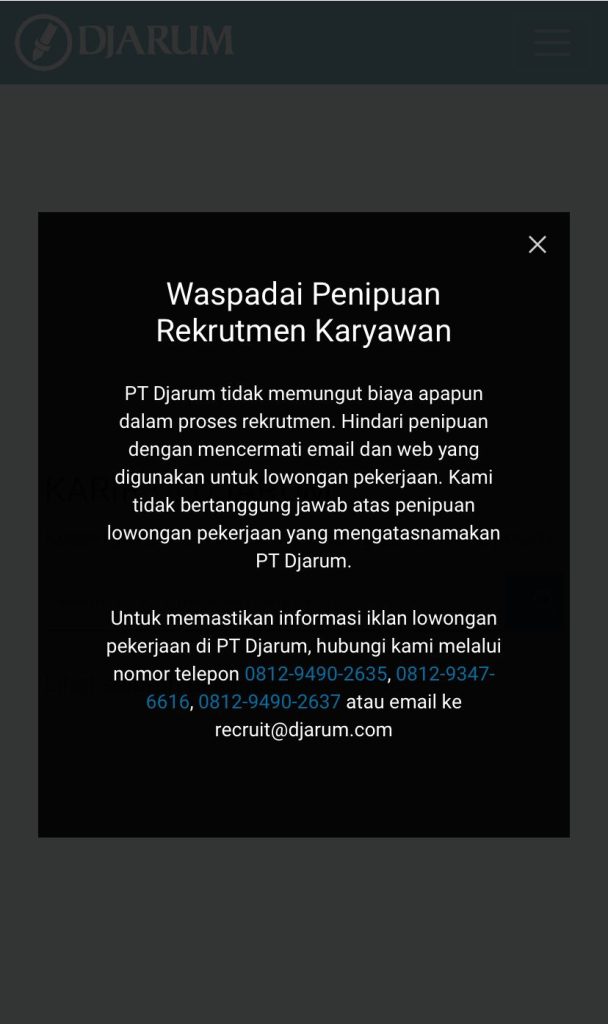Call phone number 0812-9347-6616
This screenshot has width=608, height=1024.
coord(444,674)
